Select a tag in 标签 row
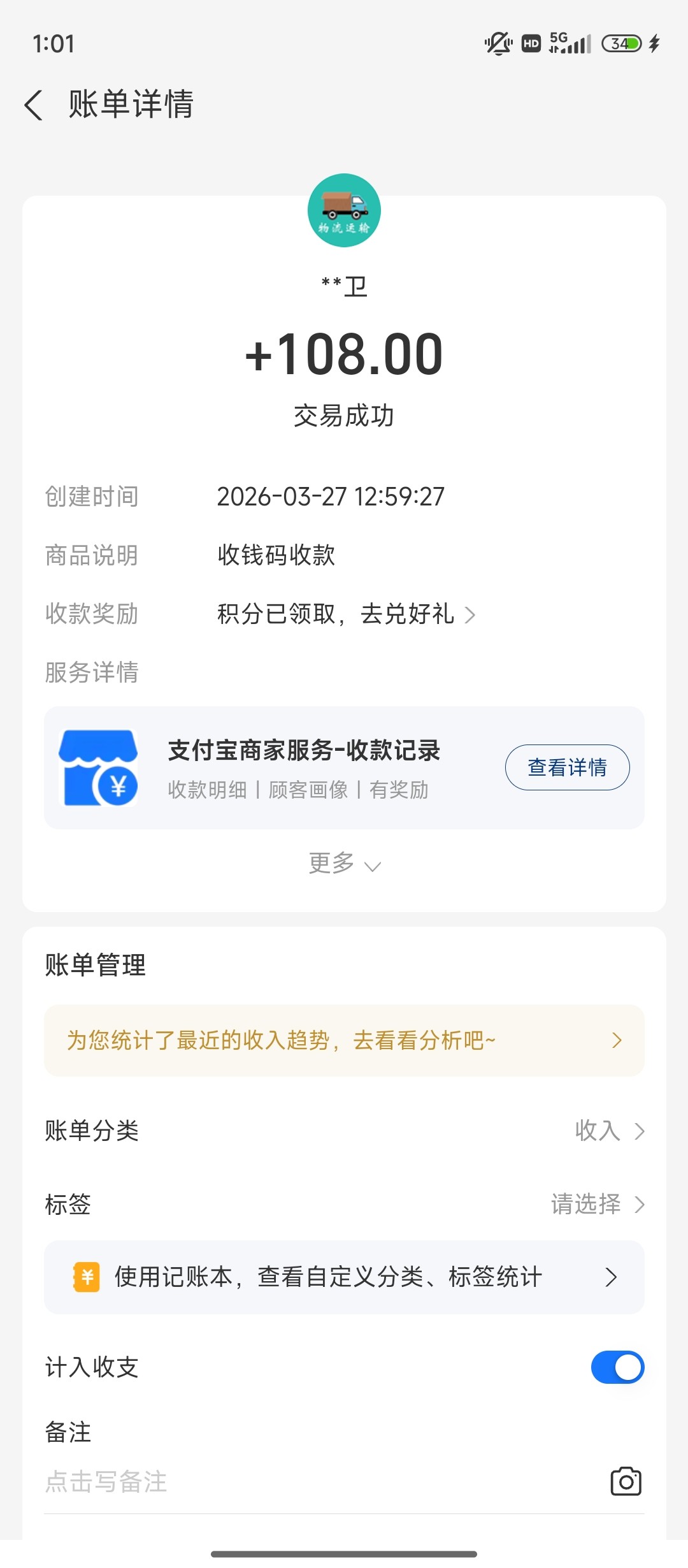 click(x=597, y=1204)
